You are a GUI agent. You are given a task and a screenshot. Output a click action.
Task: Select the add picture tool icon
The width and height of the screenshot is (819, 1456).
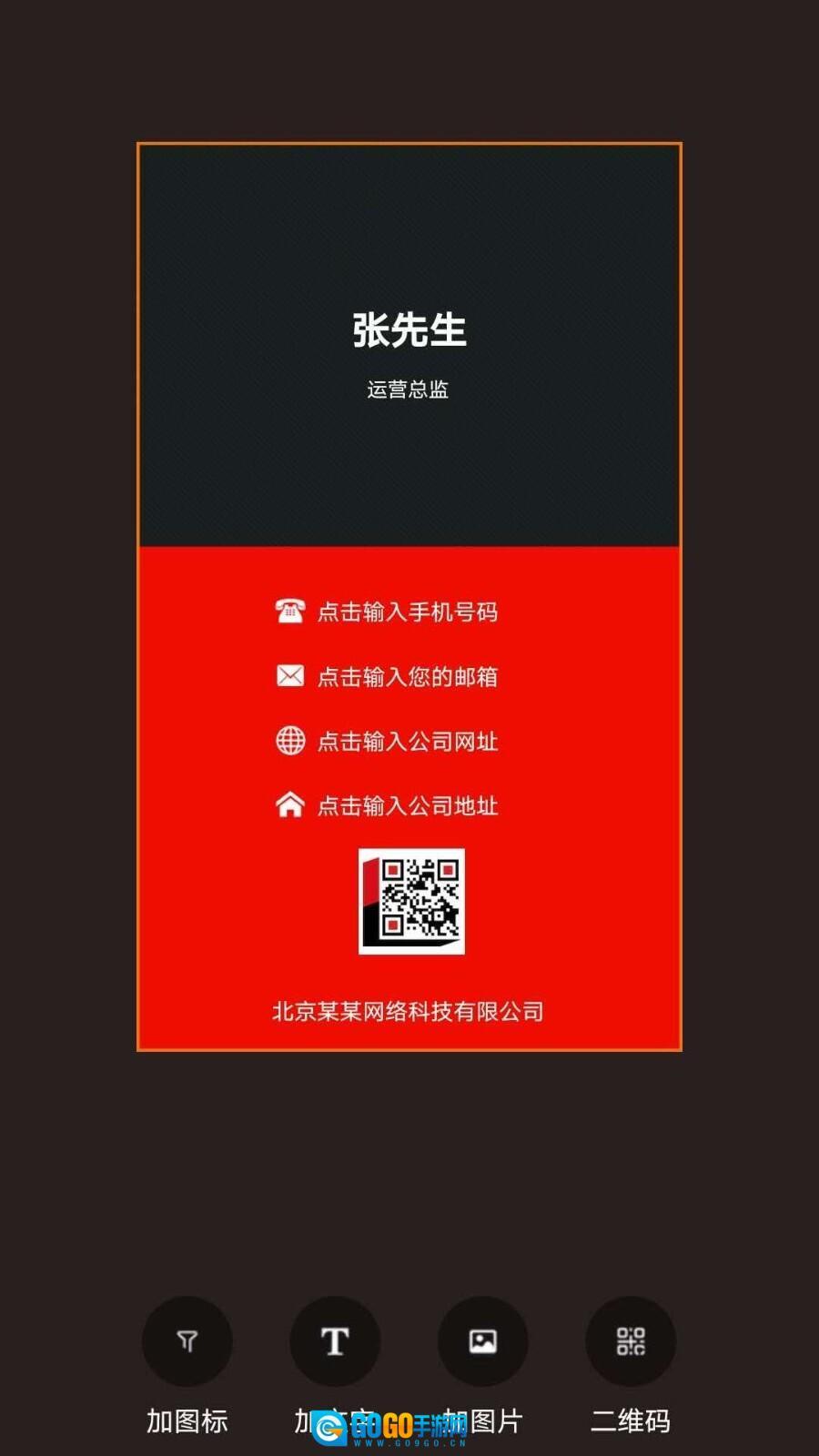pos(482,1340)
